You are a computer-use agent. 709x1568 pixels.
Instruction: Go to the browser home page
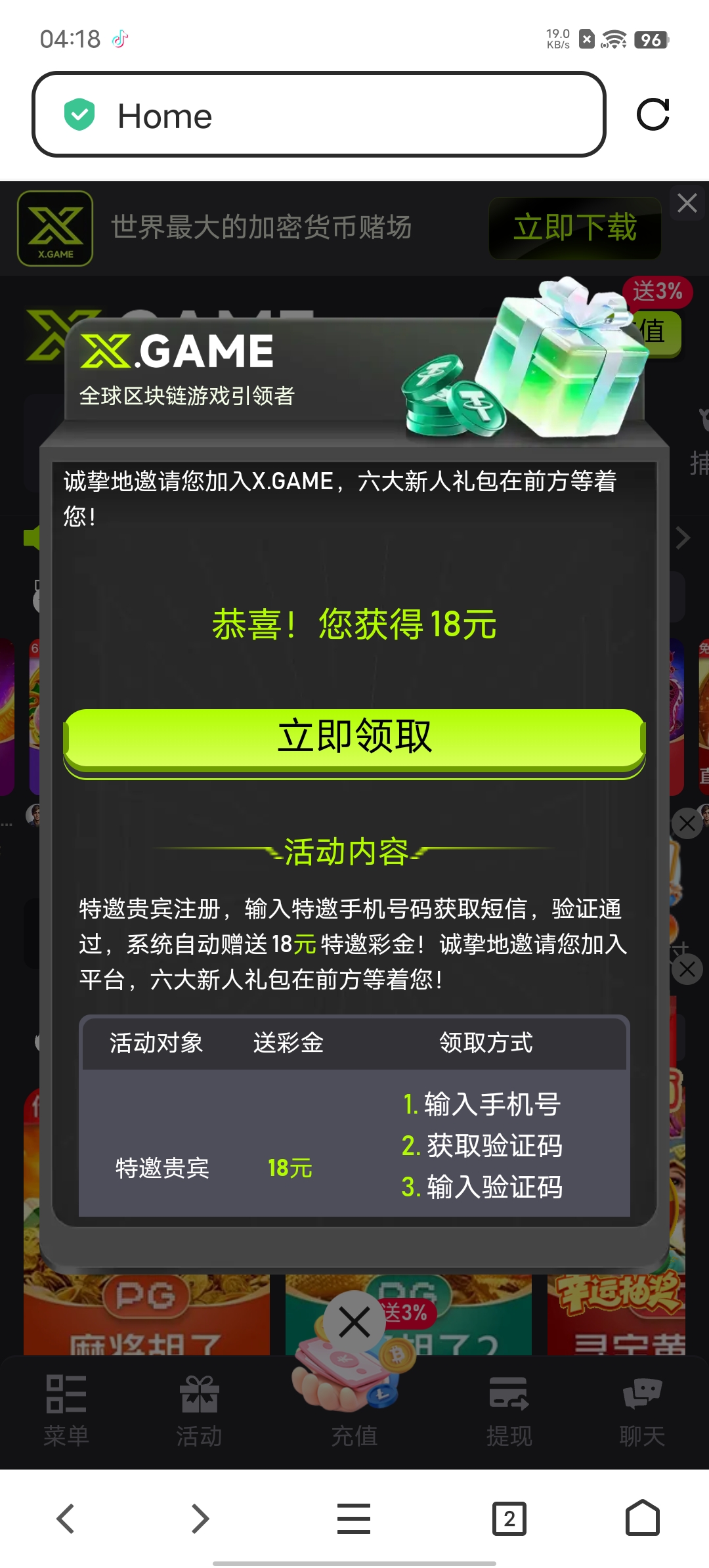(642, 1518)
